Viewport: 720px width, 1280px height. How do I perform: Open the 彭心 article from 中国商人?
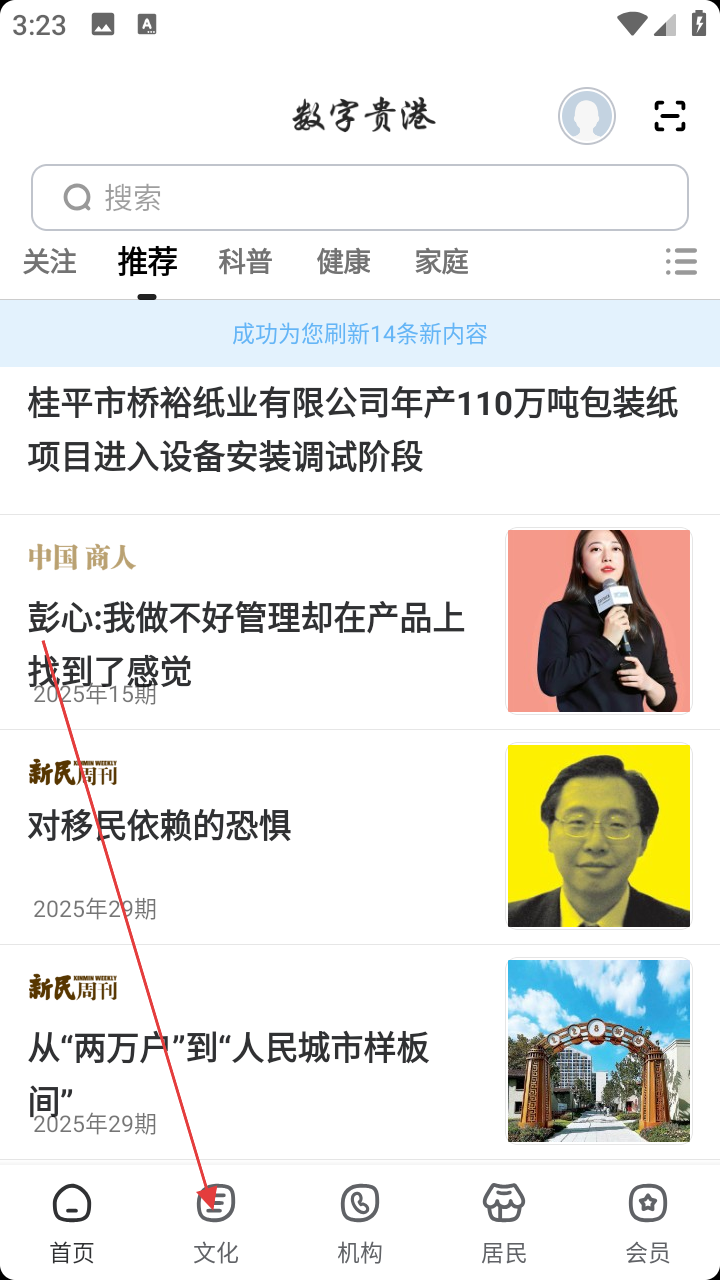tap(360, 622)
